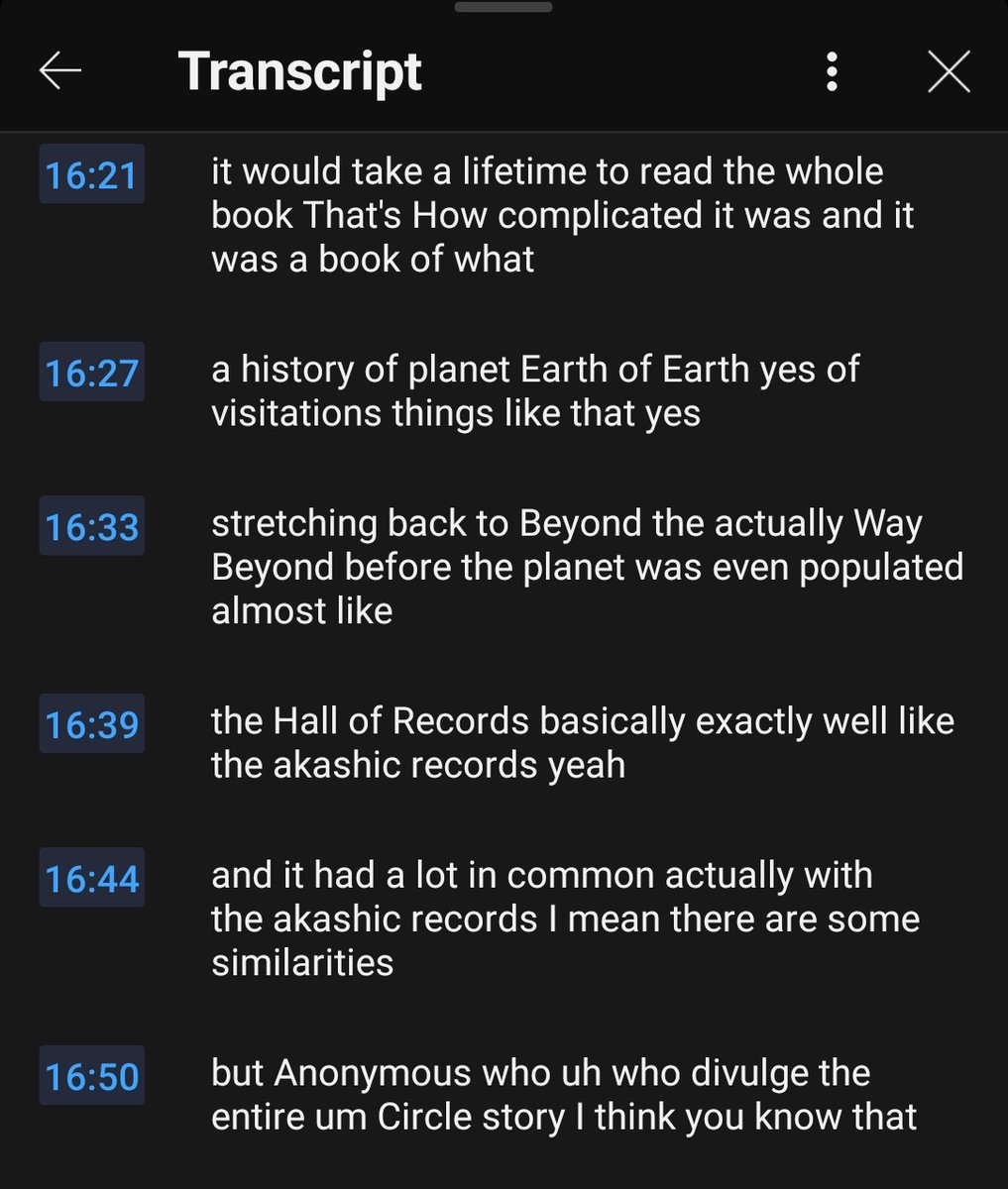Seek video to timestamp 16:33

pyautogui.click(x=91, y=526)
